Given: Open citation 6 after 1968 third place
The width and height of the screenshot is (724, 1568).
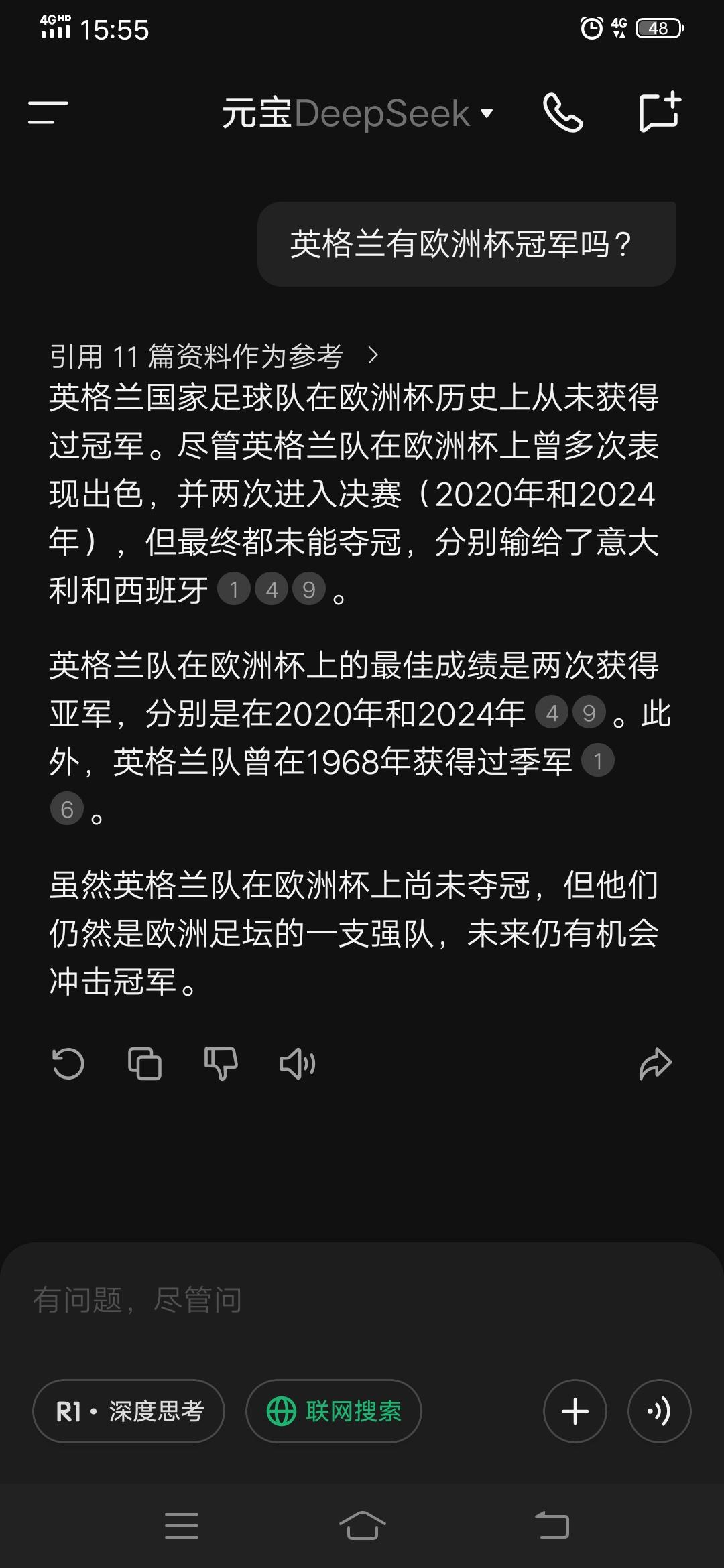Looking at the screenshot, I should (x=67, y=809).
